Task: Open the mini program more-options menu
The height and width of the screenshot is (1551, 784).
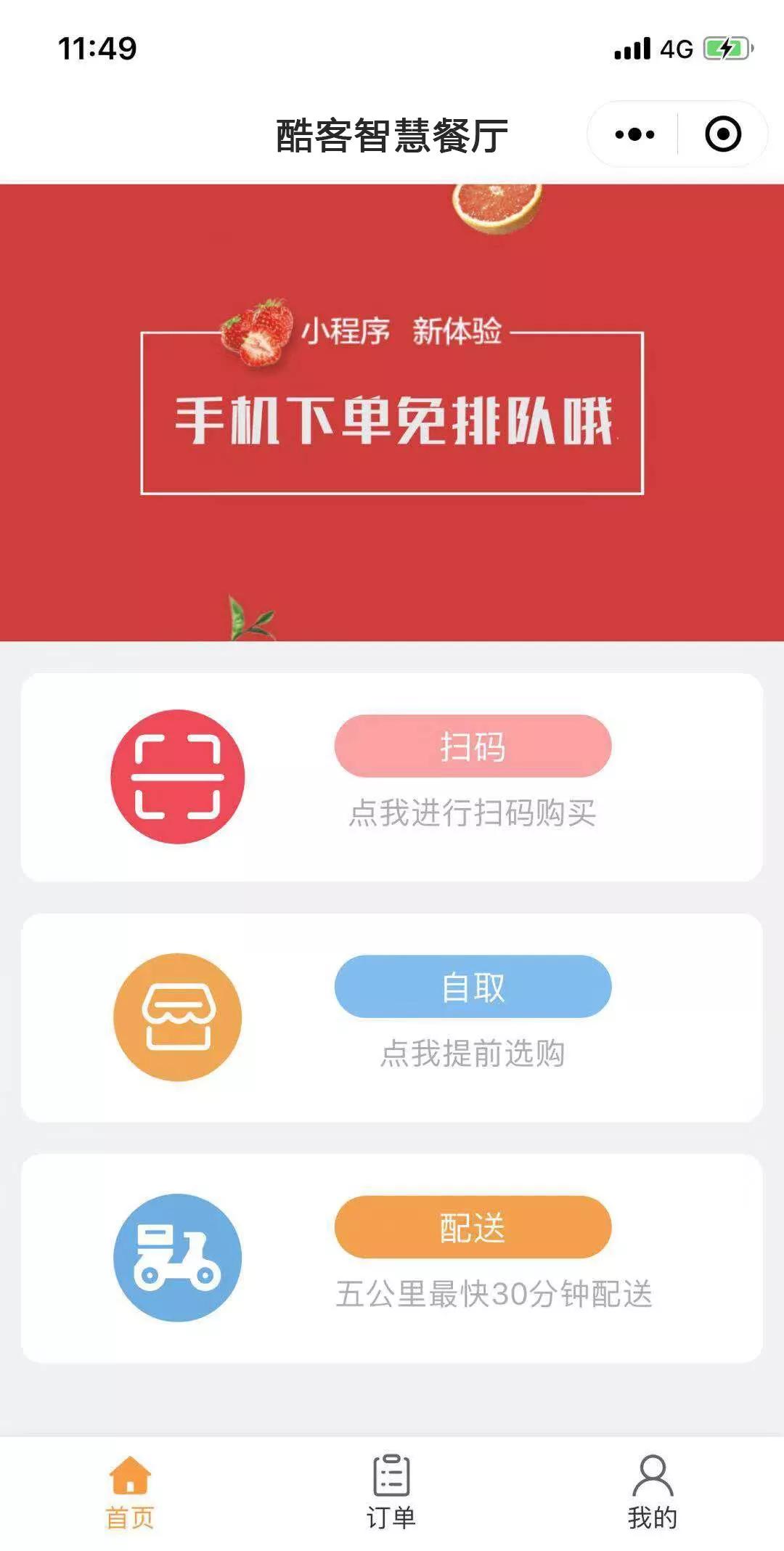Action: [x=634, y=134]
